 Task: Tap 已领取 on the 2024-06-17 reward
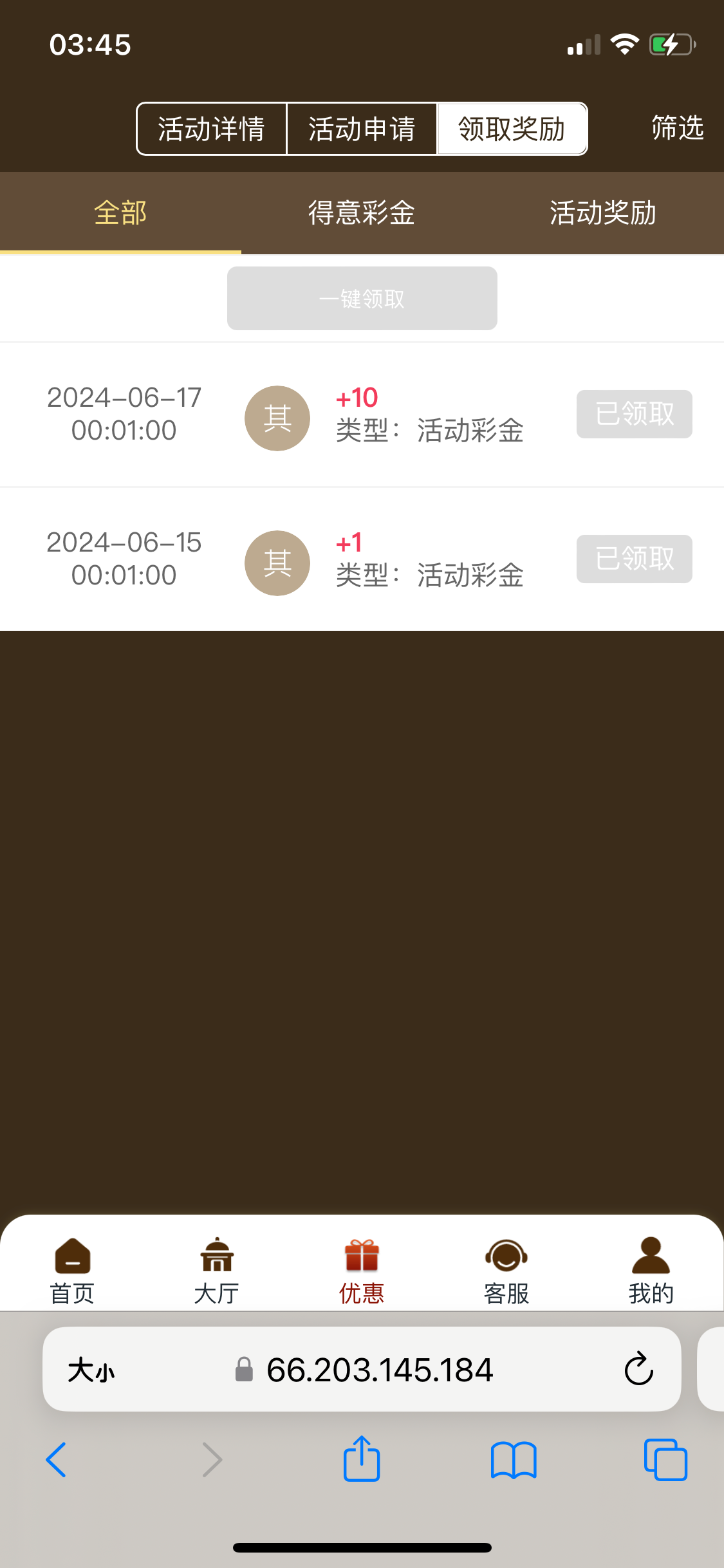click(634, 414)
